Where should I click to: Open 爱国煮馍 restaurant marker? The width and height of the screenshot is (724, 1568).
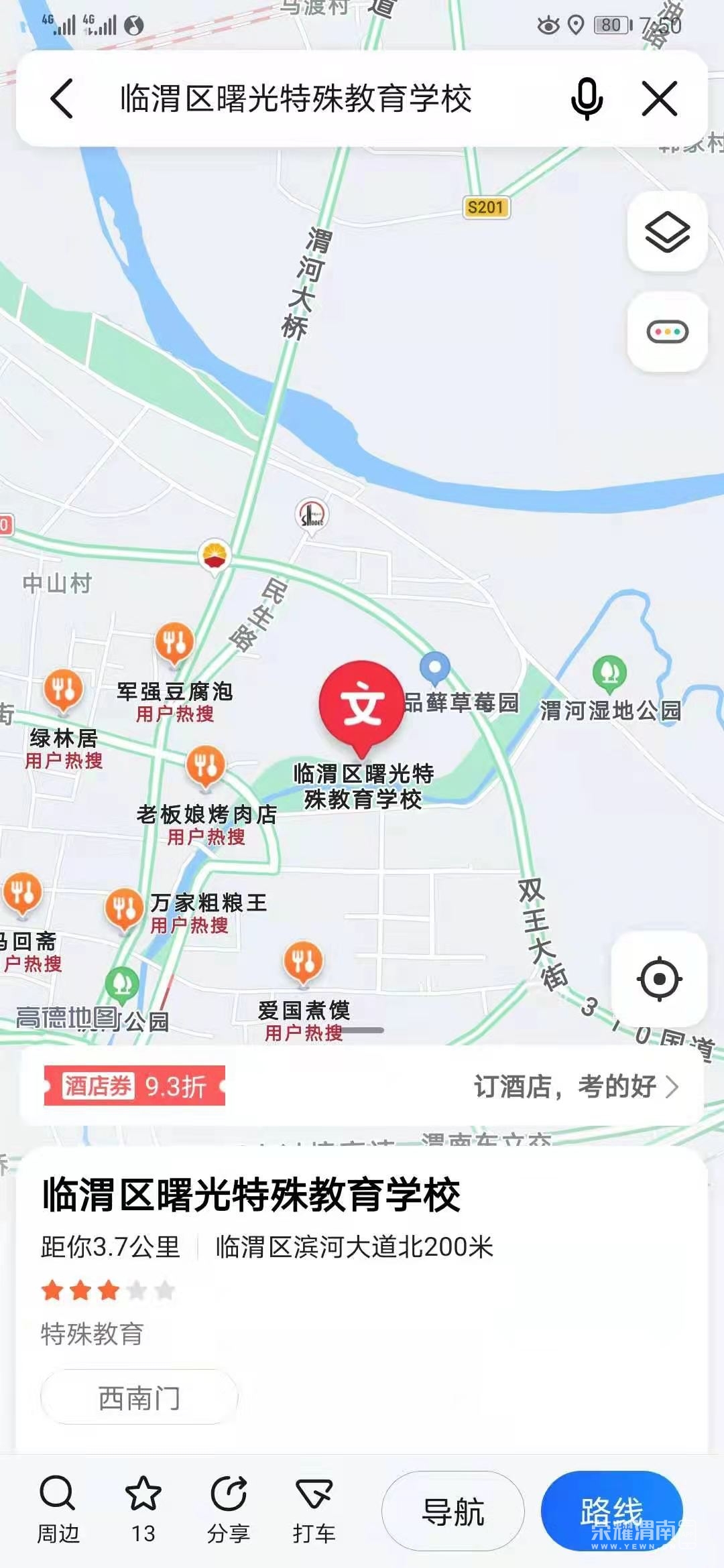point(304,962)
